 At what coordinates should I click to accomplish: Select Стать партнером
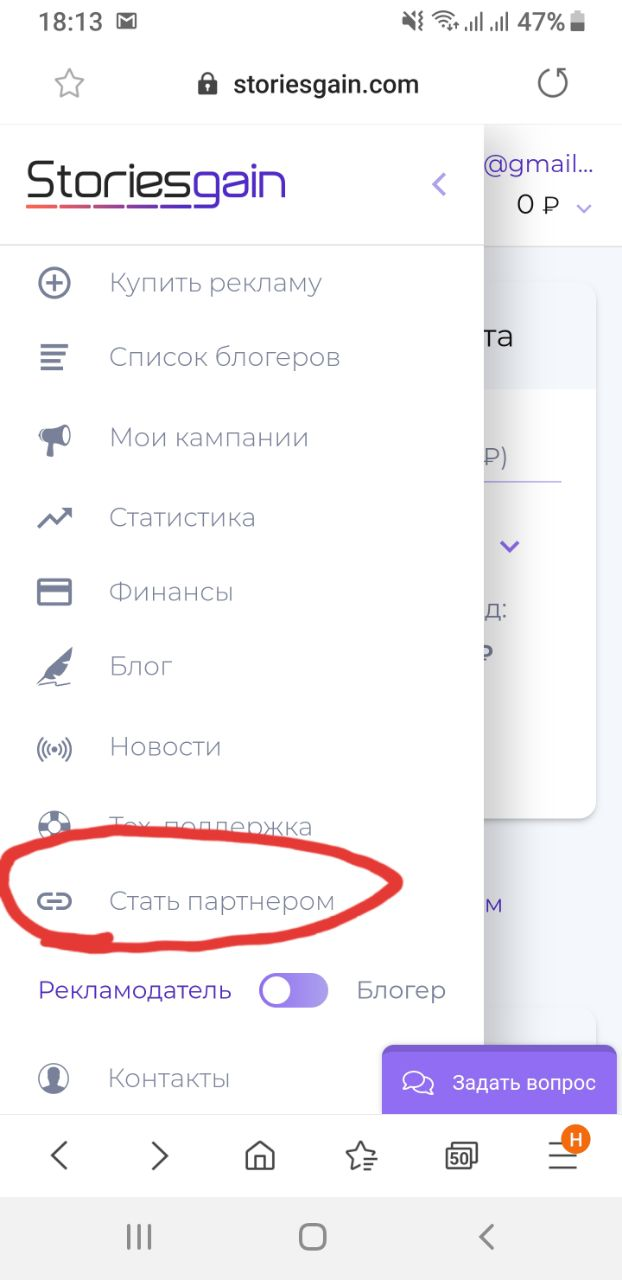pyautogui.click(x=221, y=901)
